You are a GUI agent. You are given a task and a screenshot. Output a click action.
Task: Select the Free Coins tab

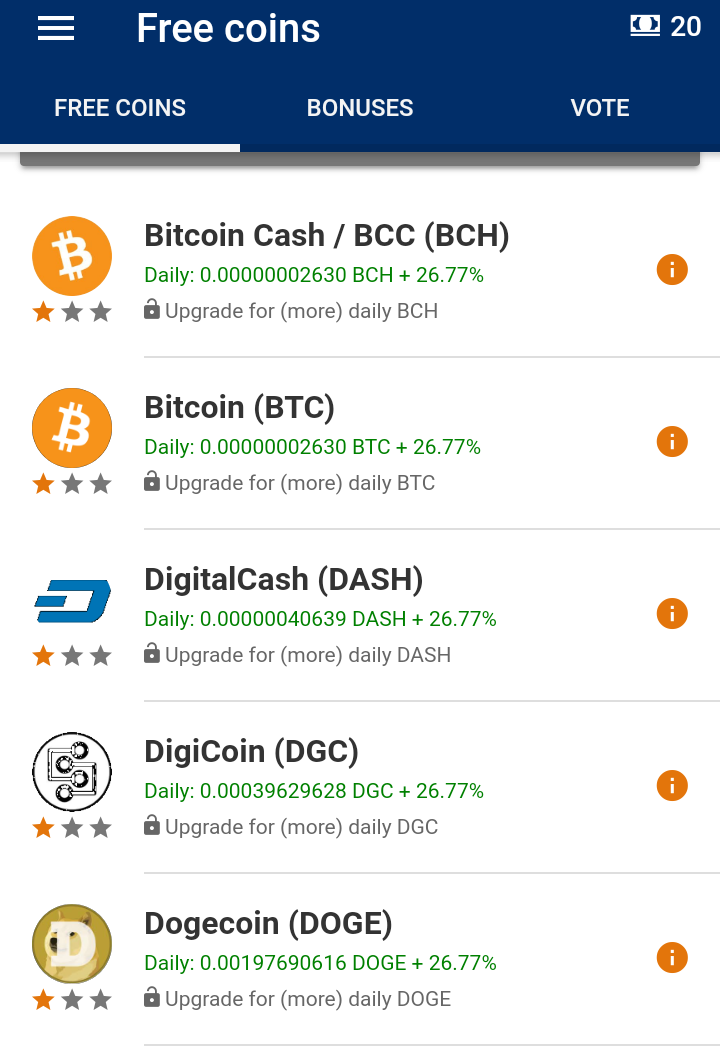[x=120, y=108]
